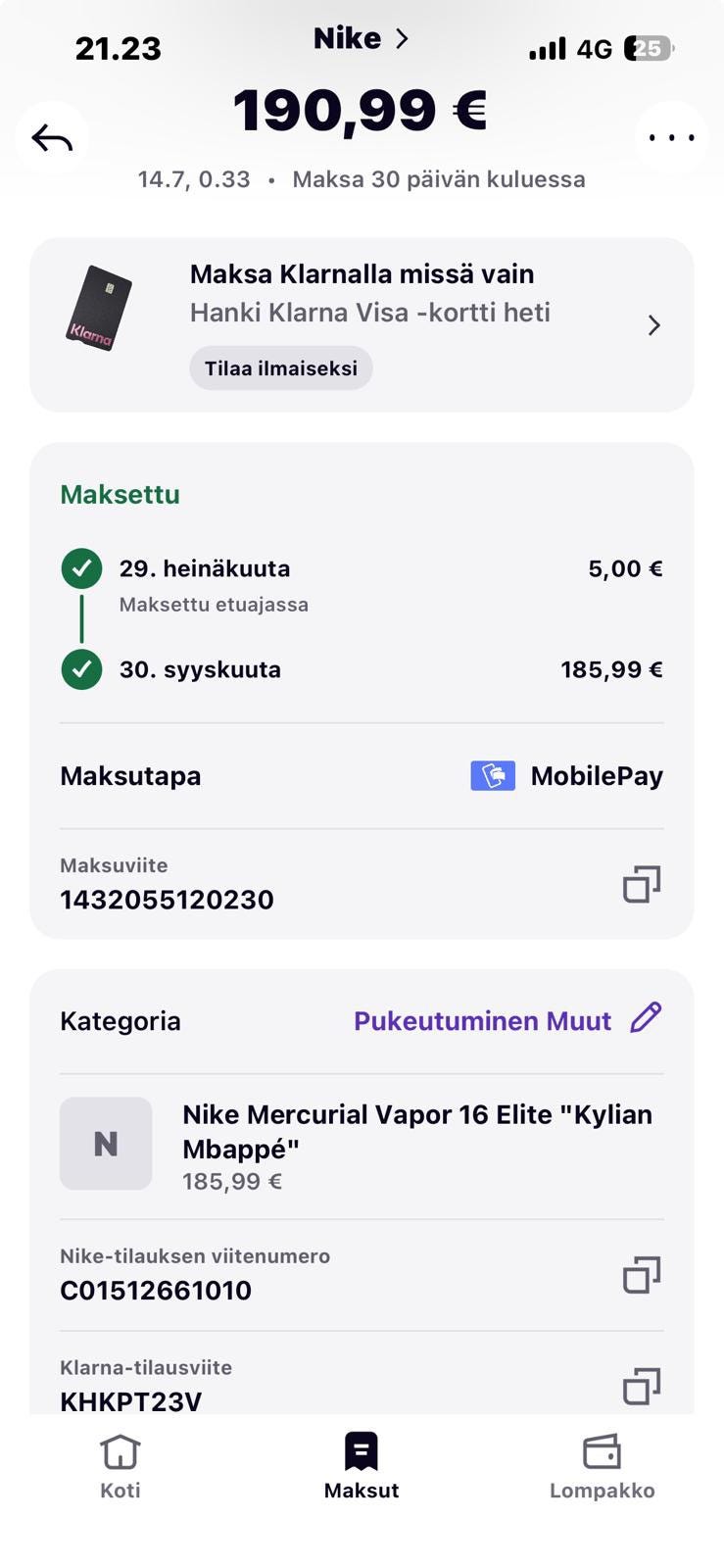Tap the 30. syyskuuta checkmark
The image size is (724, 1568).
[82, 669]
